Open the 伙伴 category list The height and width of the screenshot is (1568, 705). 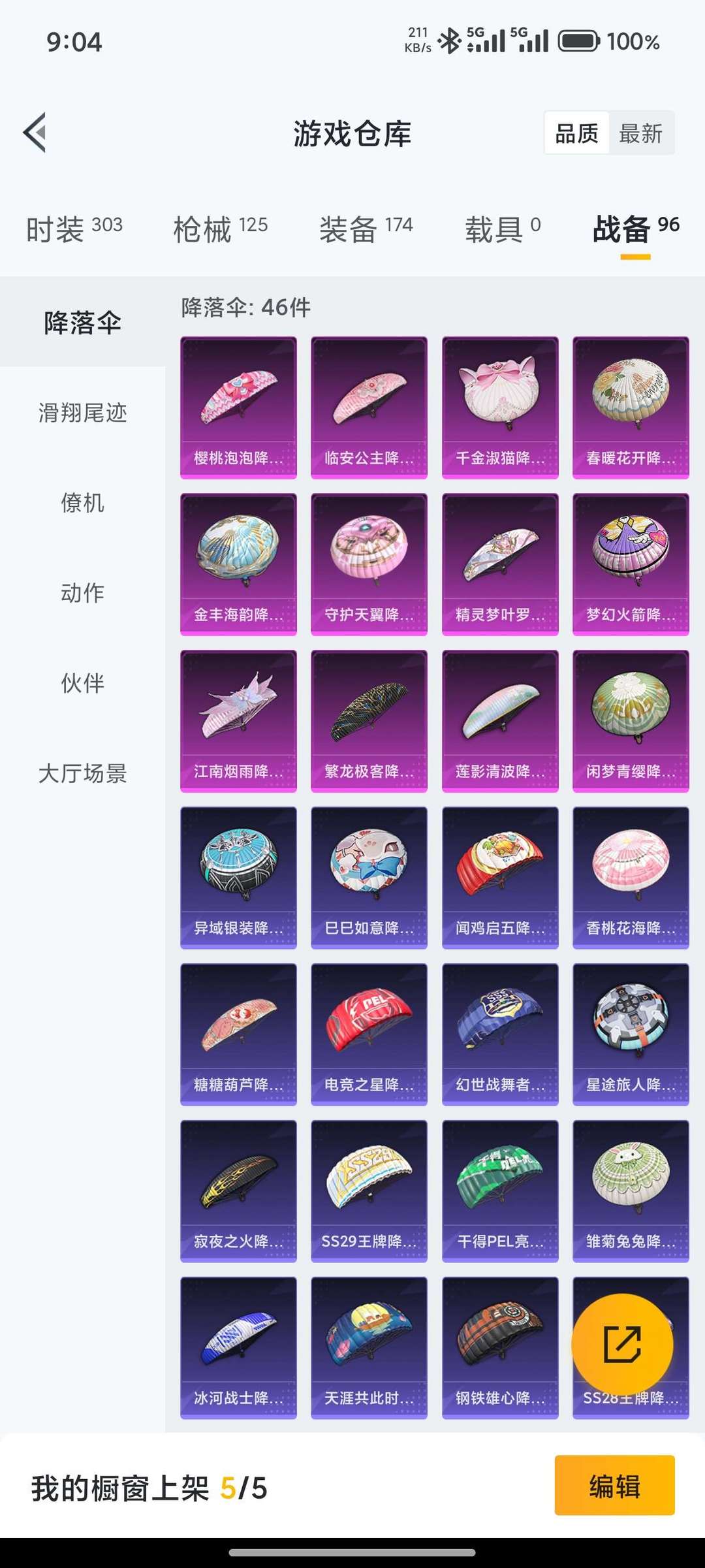[82, 684]
